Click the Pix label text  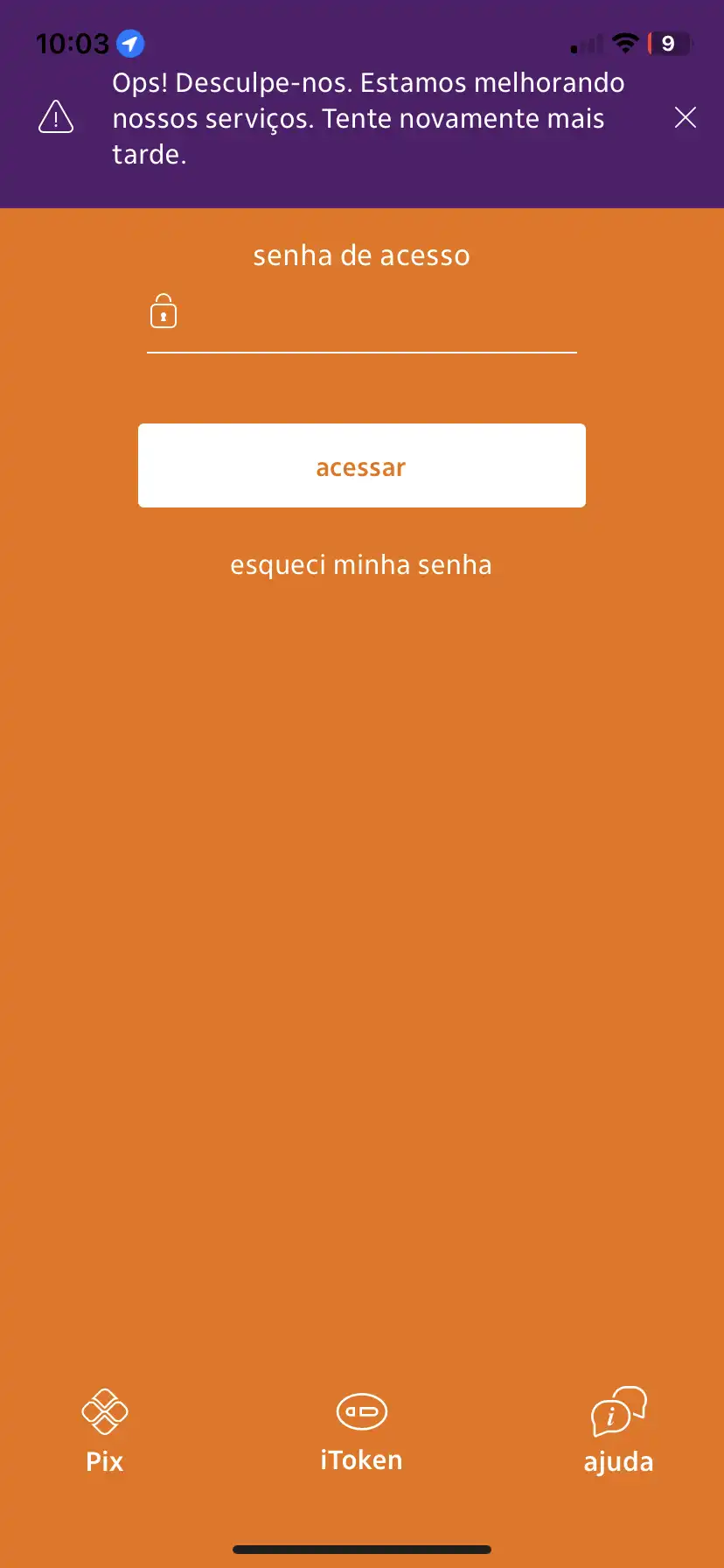104,1459
